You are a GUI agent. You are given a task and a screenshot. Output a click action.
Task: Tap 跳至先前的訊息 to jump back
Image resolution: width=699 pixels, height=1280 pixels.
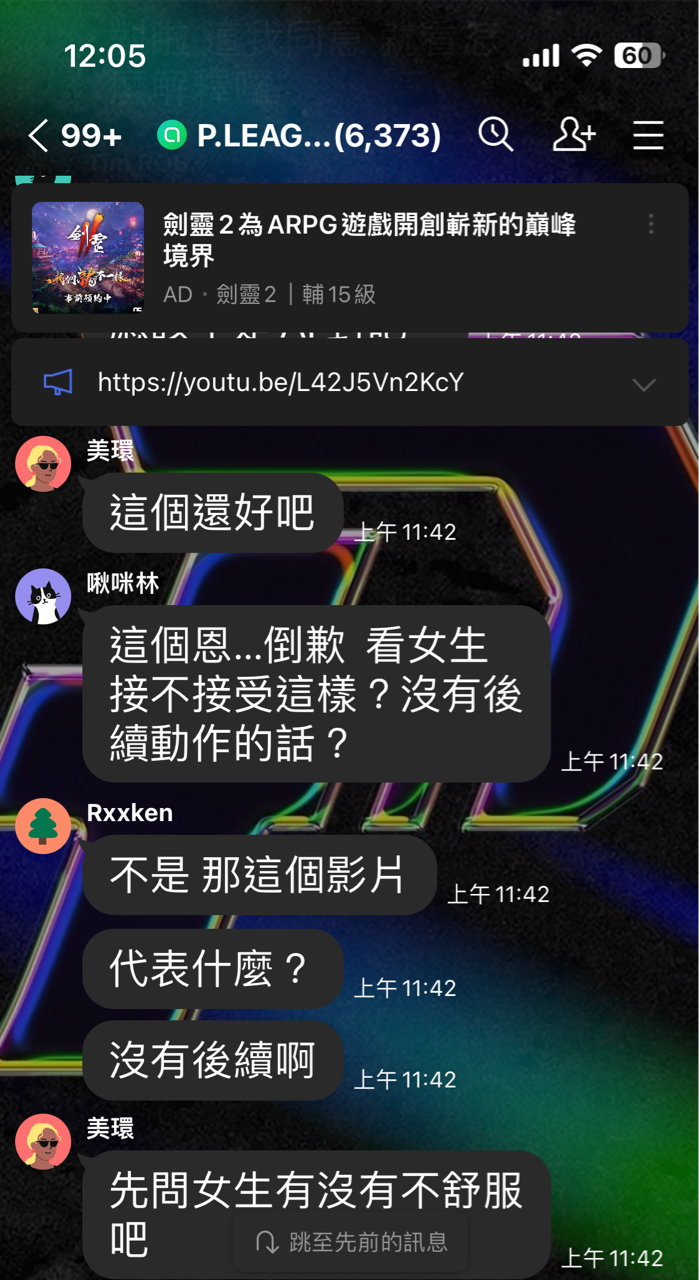click(x=352, y=1242)
